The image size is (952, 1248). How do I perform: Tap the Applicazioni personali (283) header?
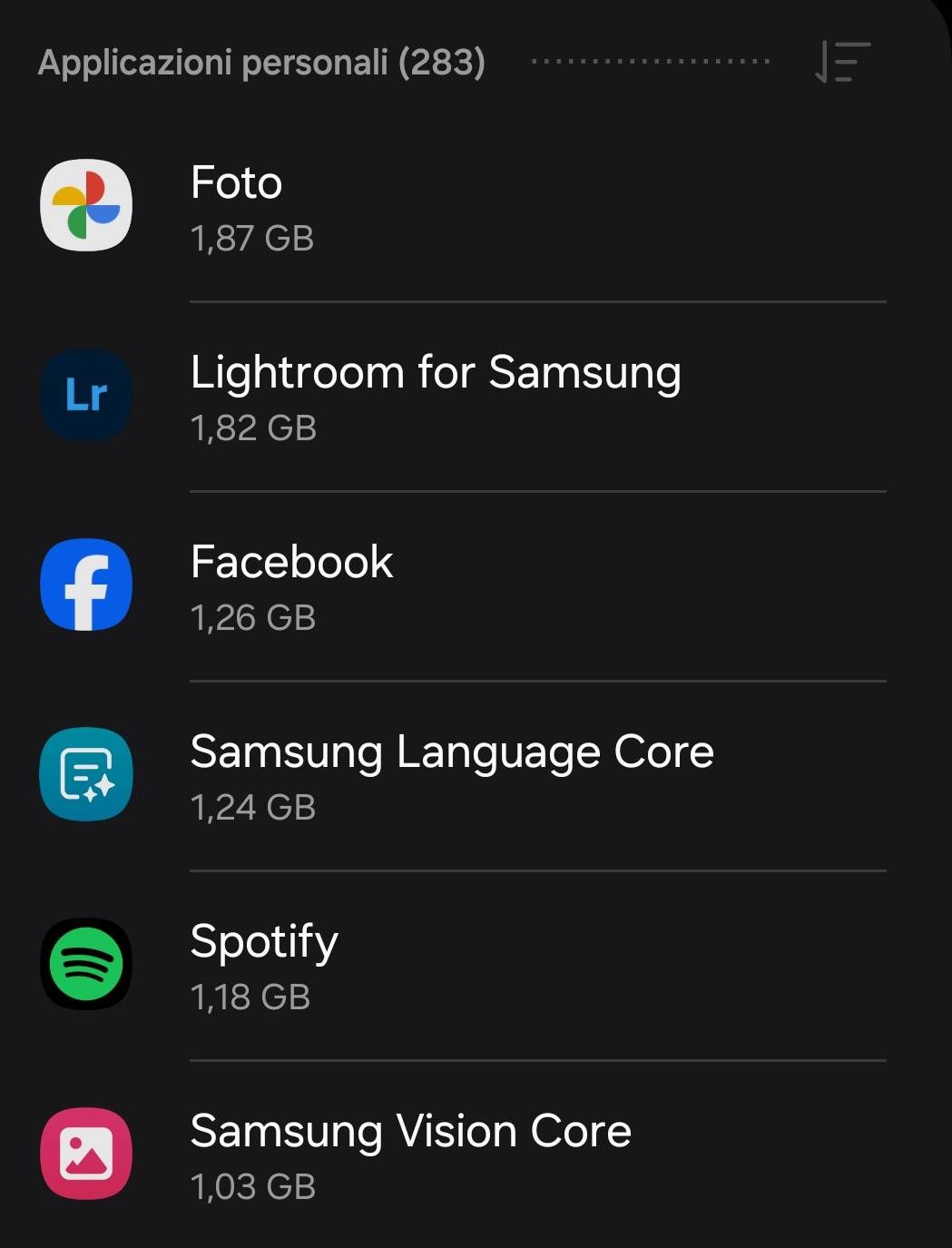click(261, 62)
